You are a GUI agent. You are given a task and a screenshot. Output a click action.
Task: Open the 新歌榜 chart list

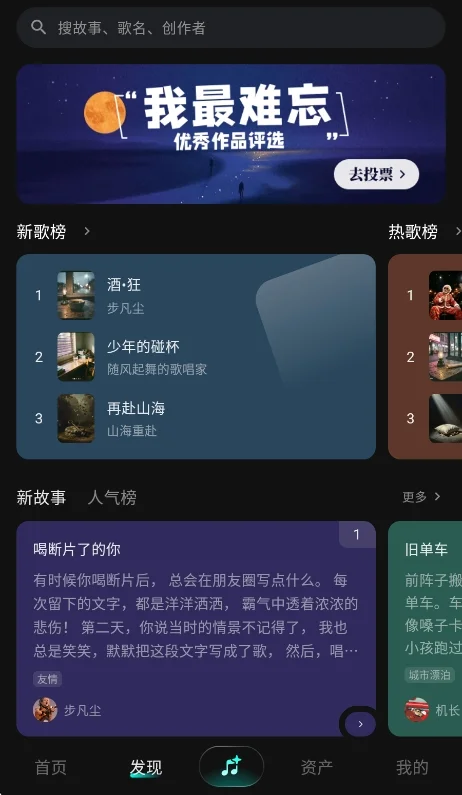pyautogui.click(x=53, y=232)
